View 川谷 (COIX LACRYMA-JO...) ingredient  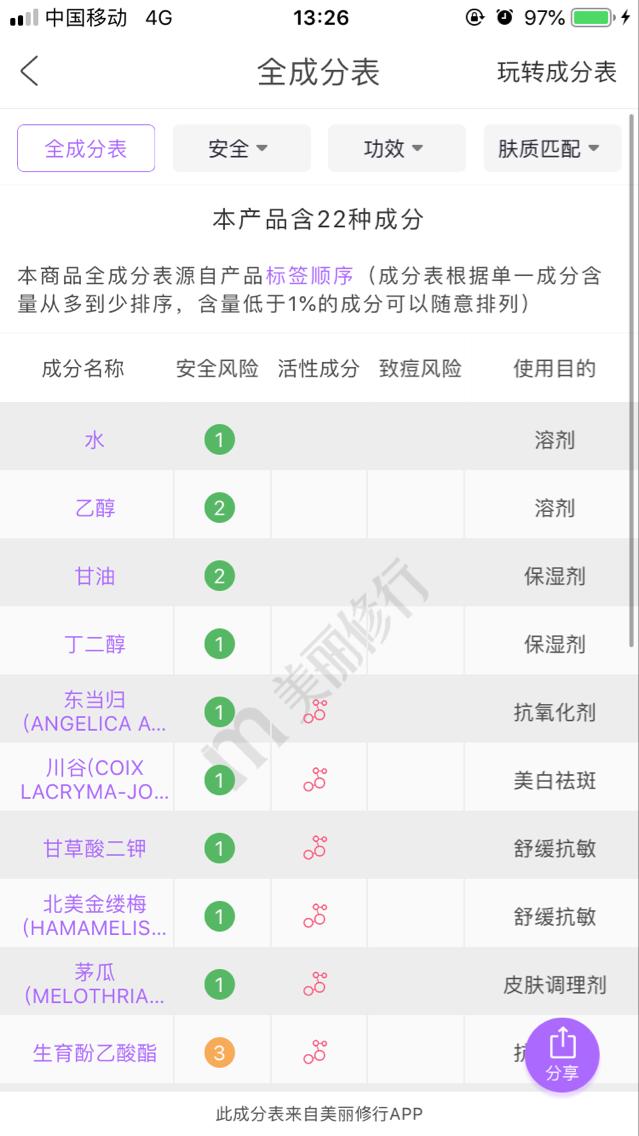click(x=95, y=780)
